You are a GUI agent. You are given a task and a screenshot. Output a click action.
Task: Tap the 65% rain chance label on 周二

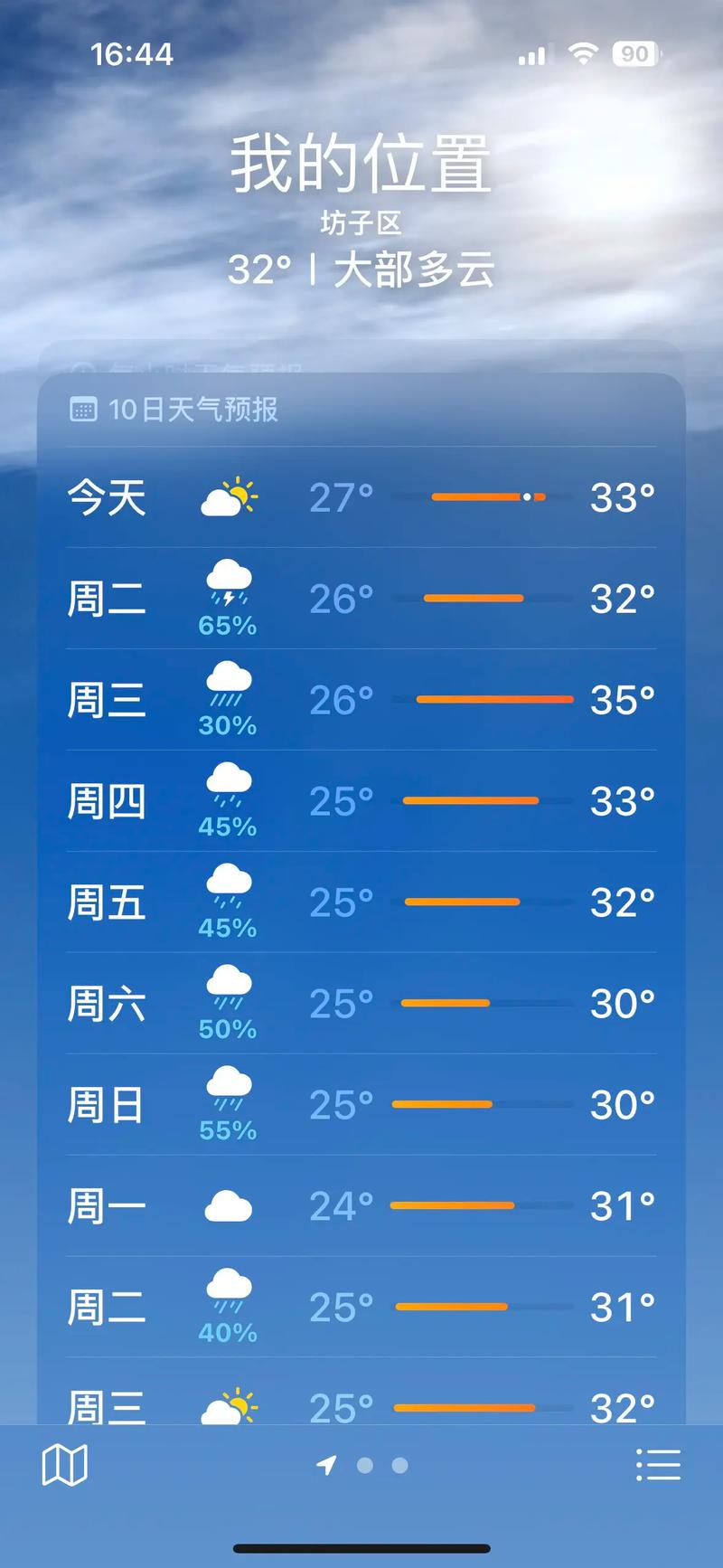pyautogui.click(x=227, y=625)
